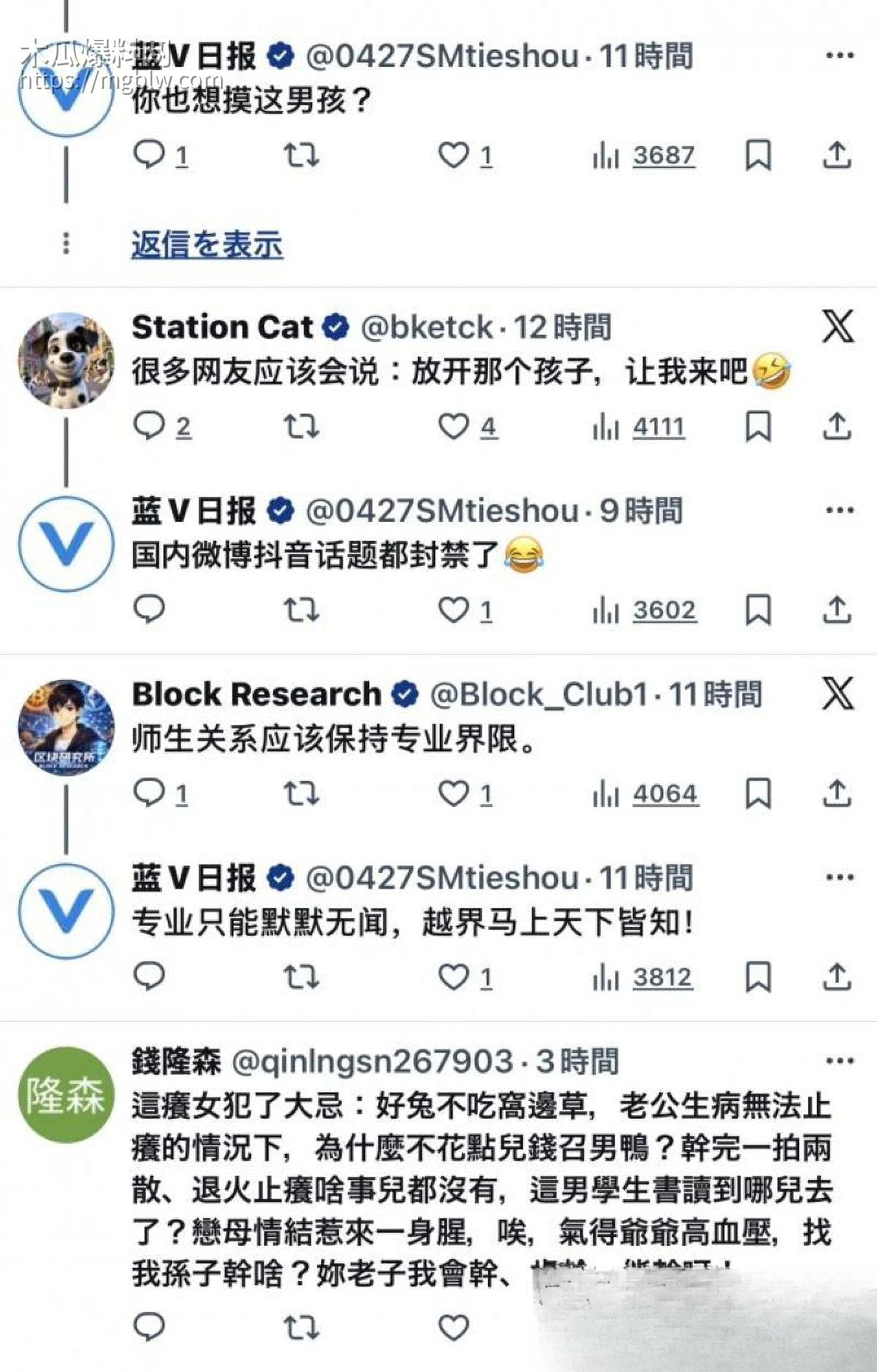Click the verified badge next to Station Cat

pos(336,327)
